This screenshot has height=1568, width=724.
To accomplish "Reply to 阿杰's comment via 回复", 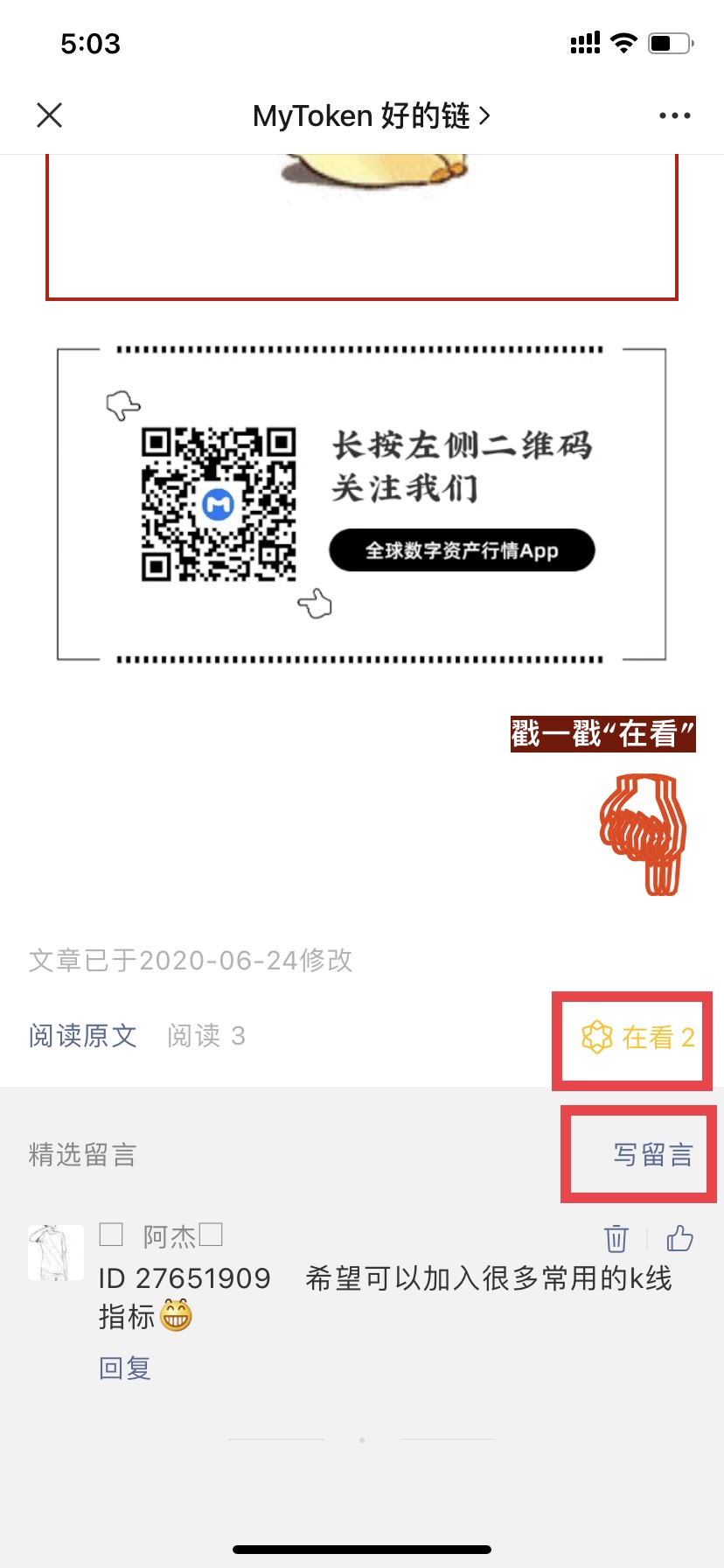I will pos(125,1368).
